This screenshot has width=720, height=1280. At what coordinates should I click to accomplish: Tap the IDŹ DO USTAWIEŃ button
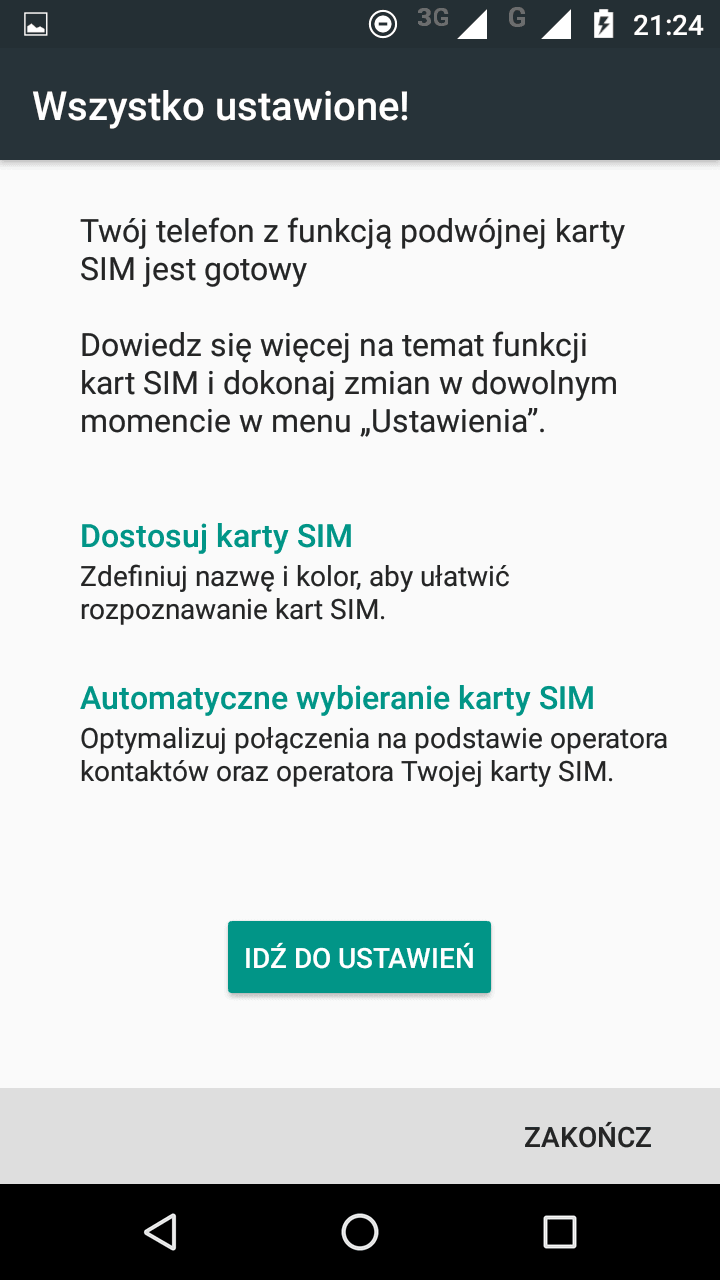[x=359, y=957]
